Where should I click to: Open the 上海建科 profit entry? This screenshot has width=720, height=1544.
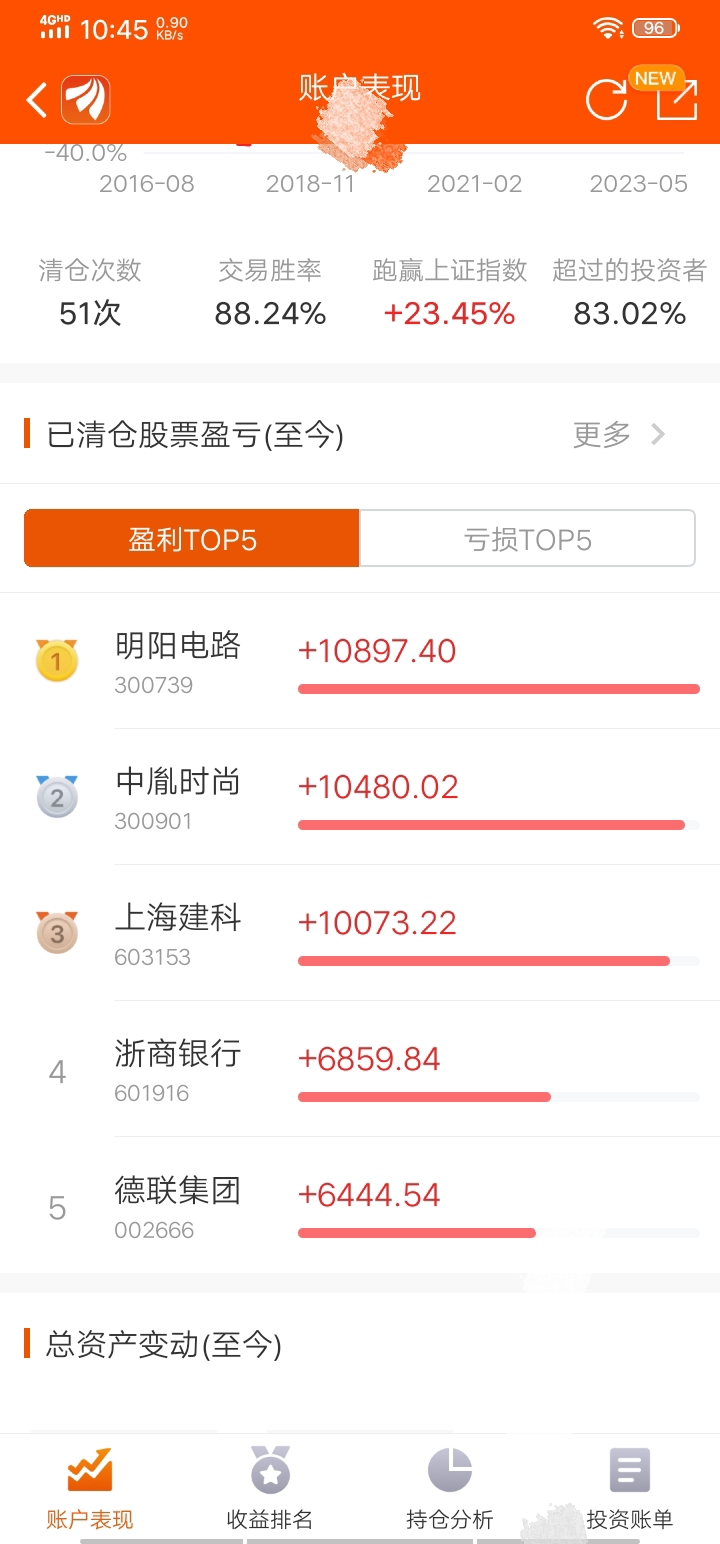tap(360, 934)
